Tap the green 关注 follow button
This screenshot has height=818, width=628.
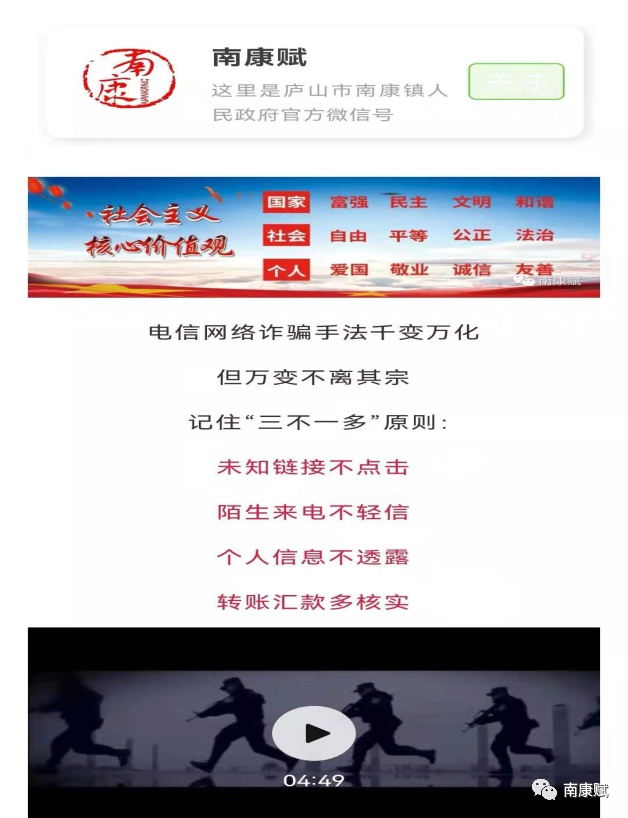(516, 82)
